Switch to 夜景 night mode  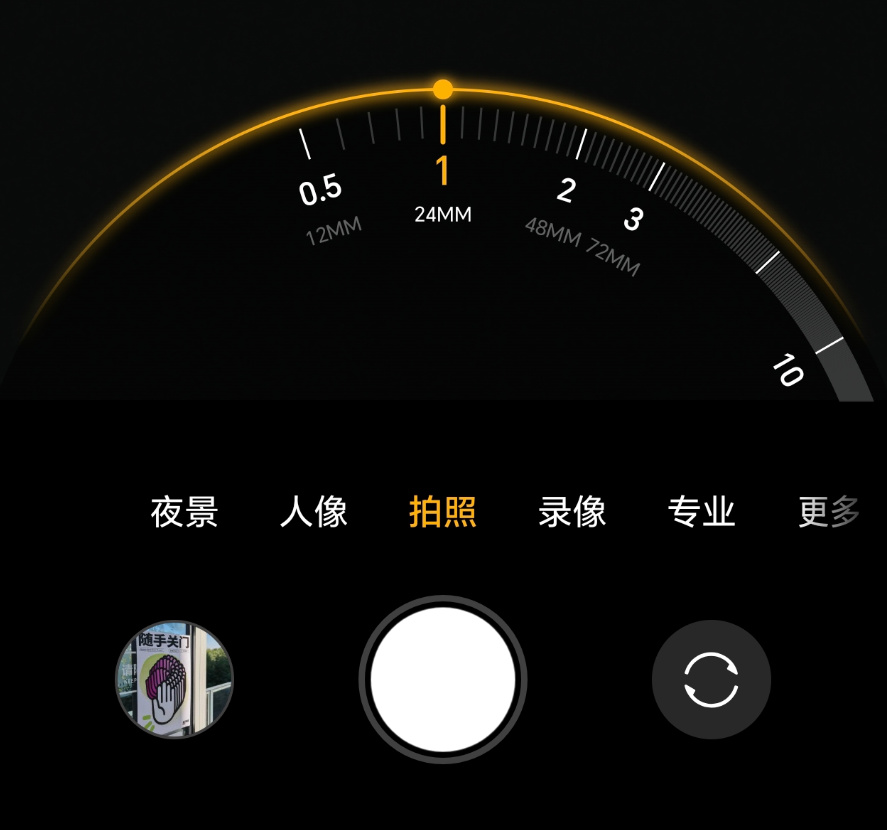pyautogui.click(x=184, y=511)
